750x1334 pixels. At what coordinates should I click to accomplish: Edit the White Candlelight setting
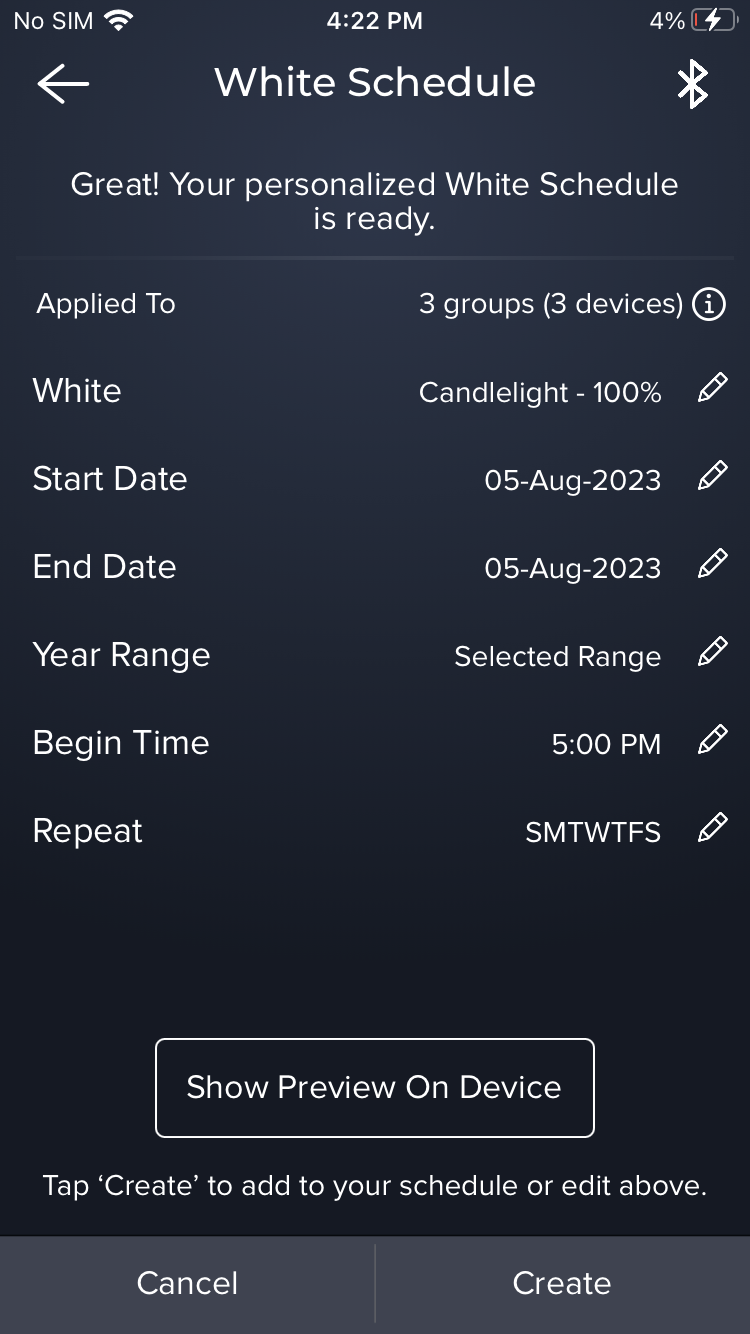[712, 389]
